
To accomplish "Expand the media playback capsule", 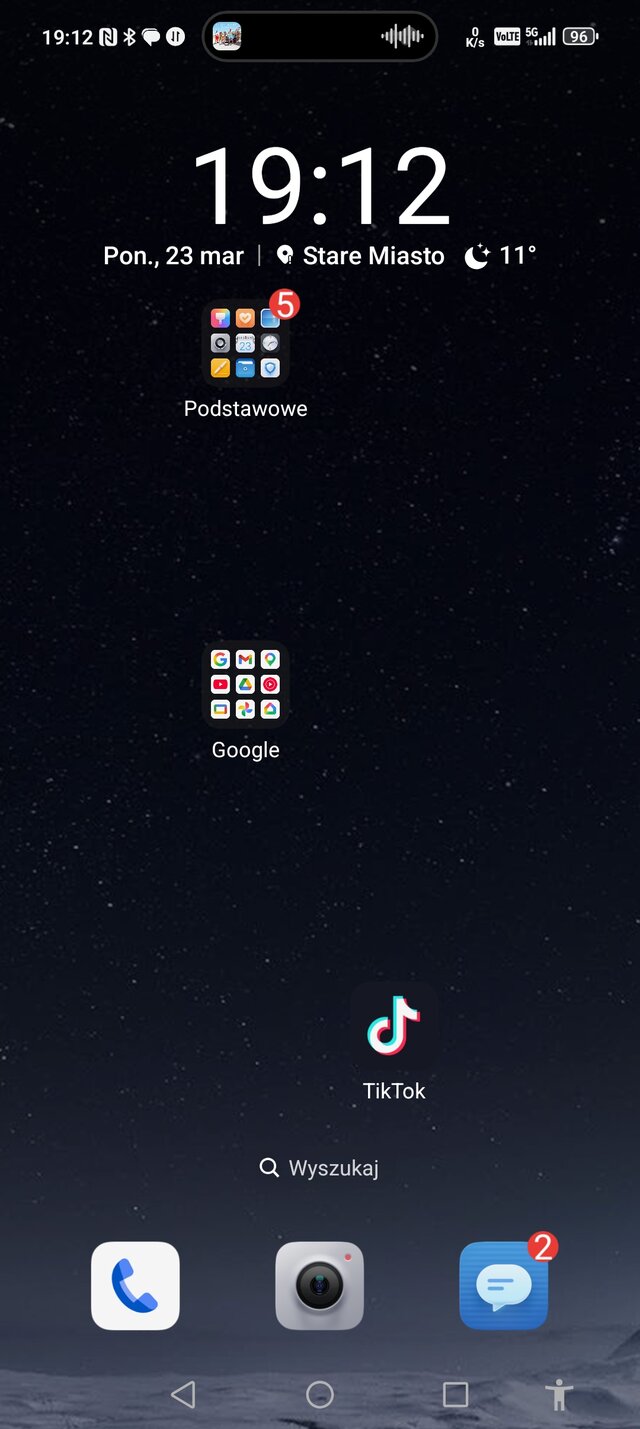I will click(320, 37).
